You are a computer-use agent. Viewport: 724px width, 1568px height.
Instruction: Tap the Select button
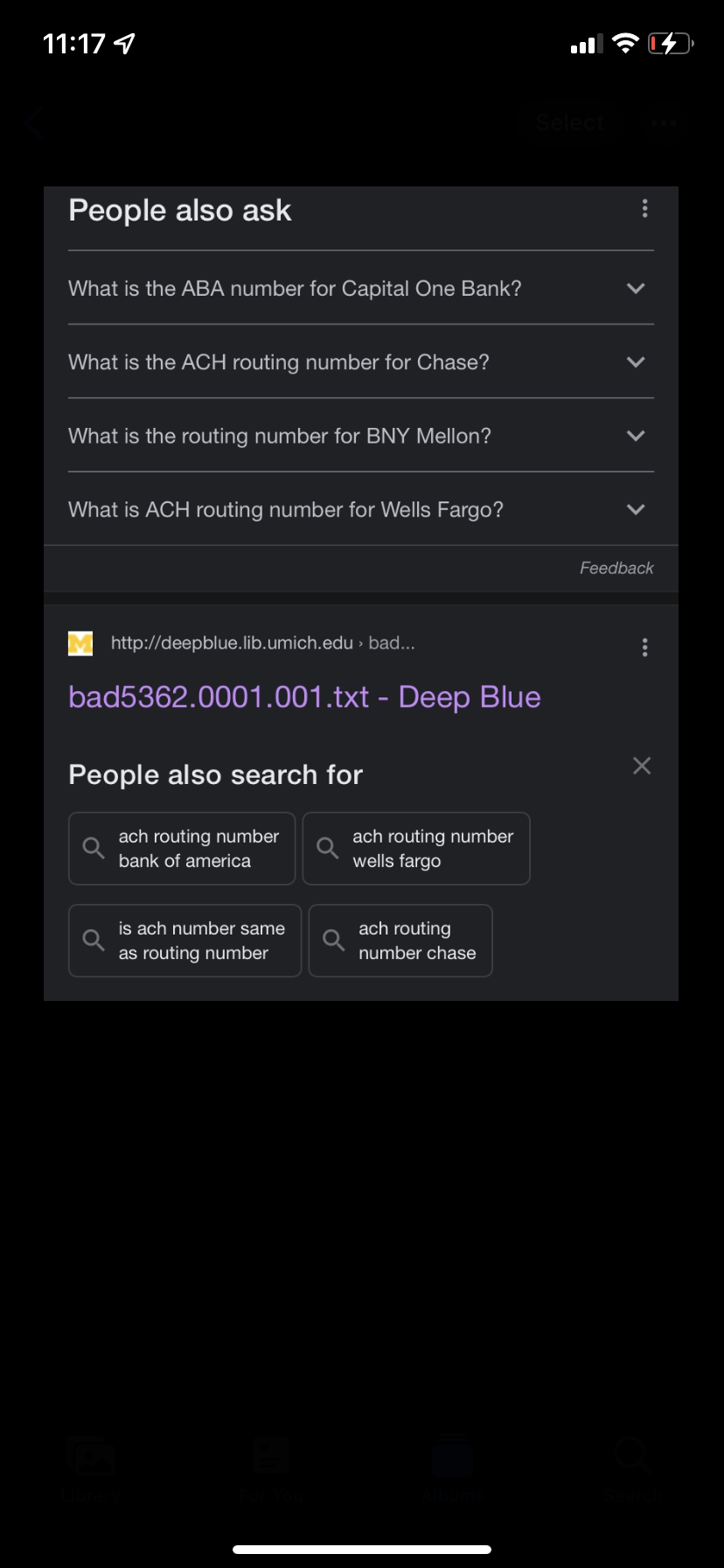pos(570,123)
